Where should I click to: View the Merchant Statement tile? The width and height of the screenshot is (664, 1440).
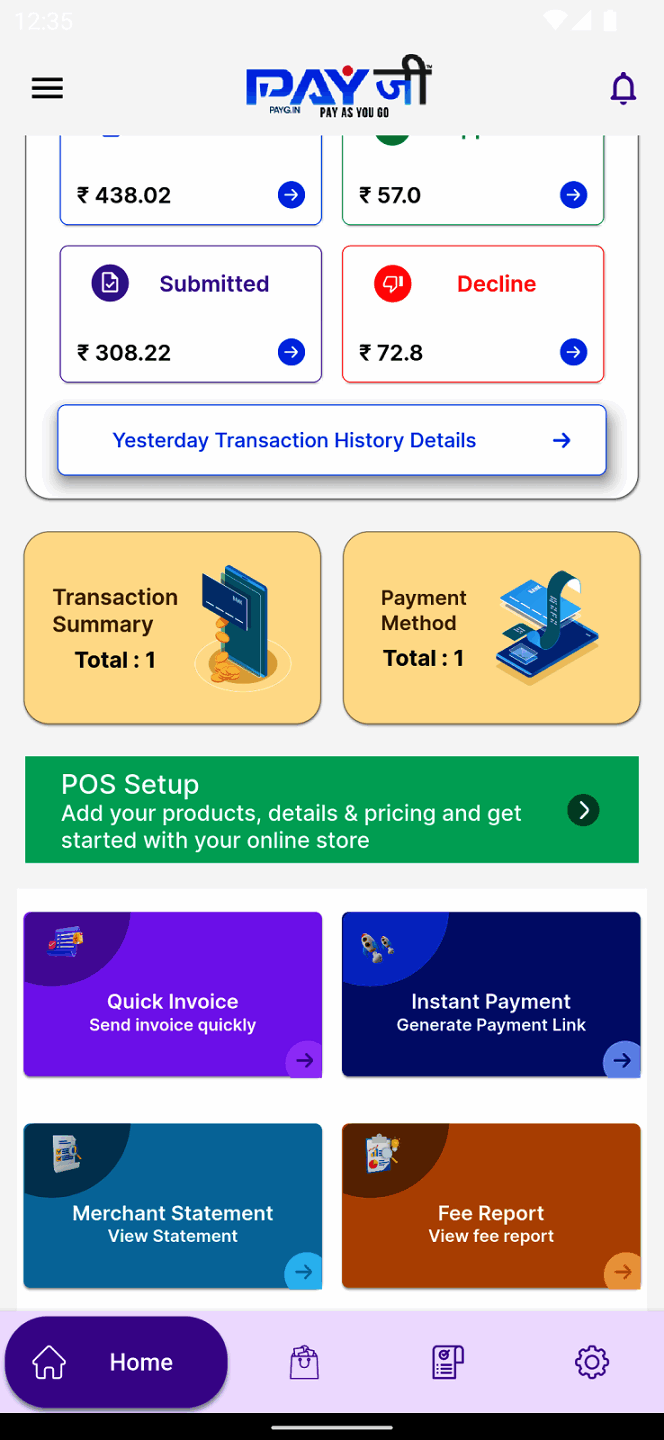click(172, 1205)
